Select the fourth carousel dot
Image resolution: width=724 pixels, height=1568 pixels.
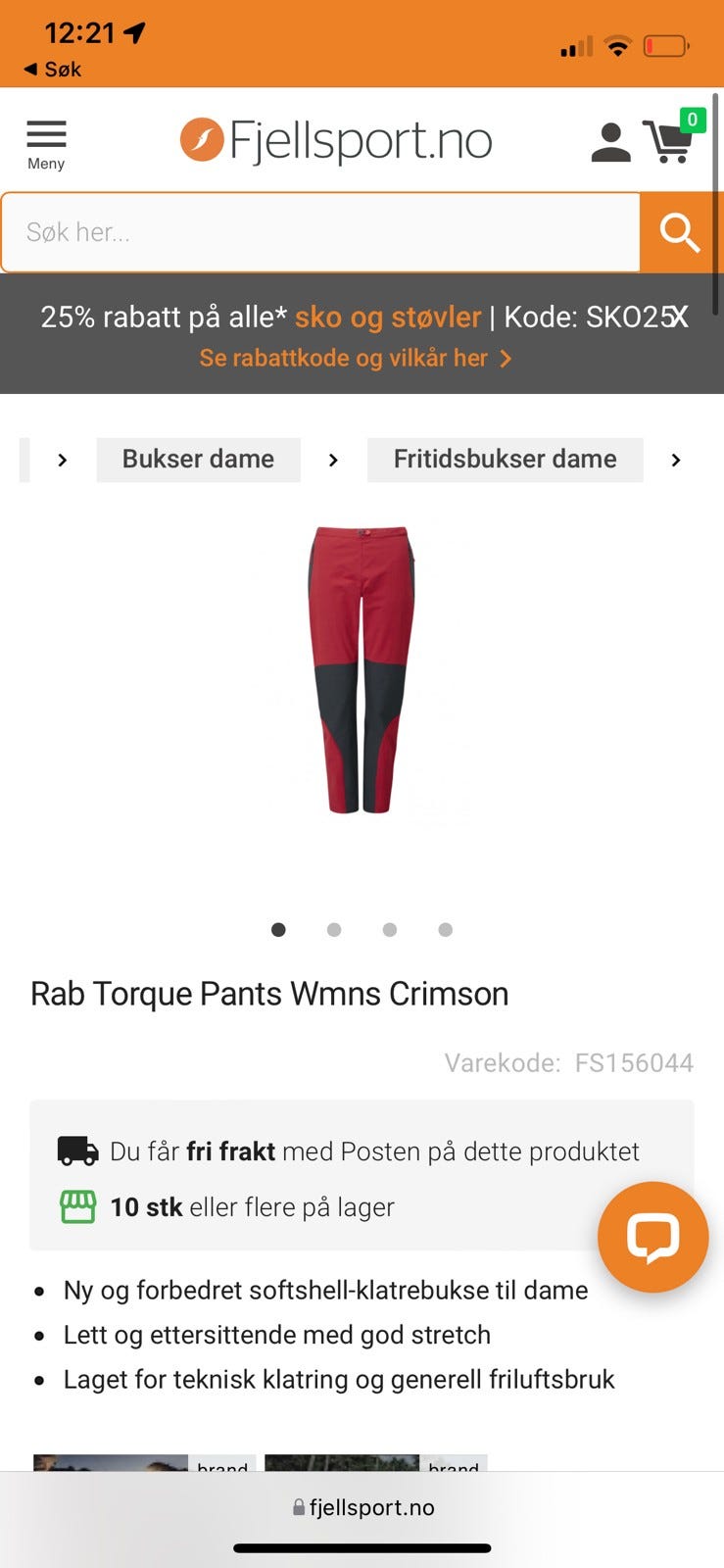click(445, 929)
